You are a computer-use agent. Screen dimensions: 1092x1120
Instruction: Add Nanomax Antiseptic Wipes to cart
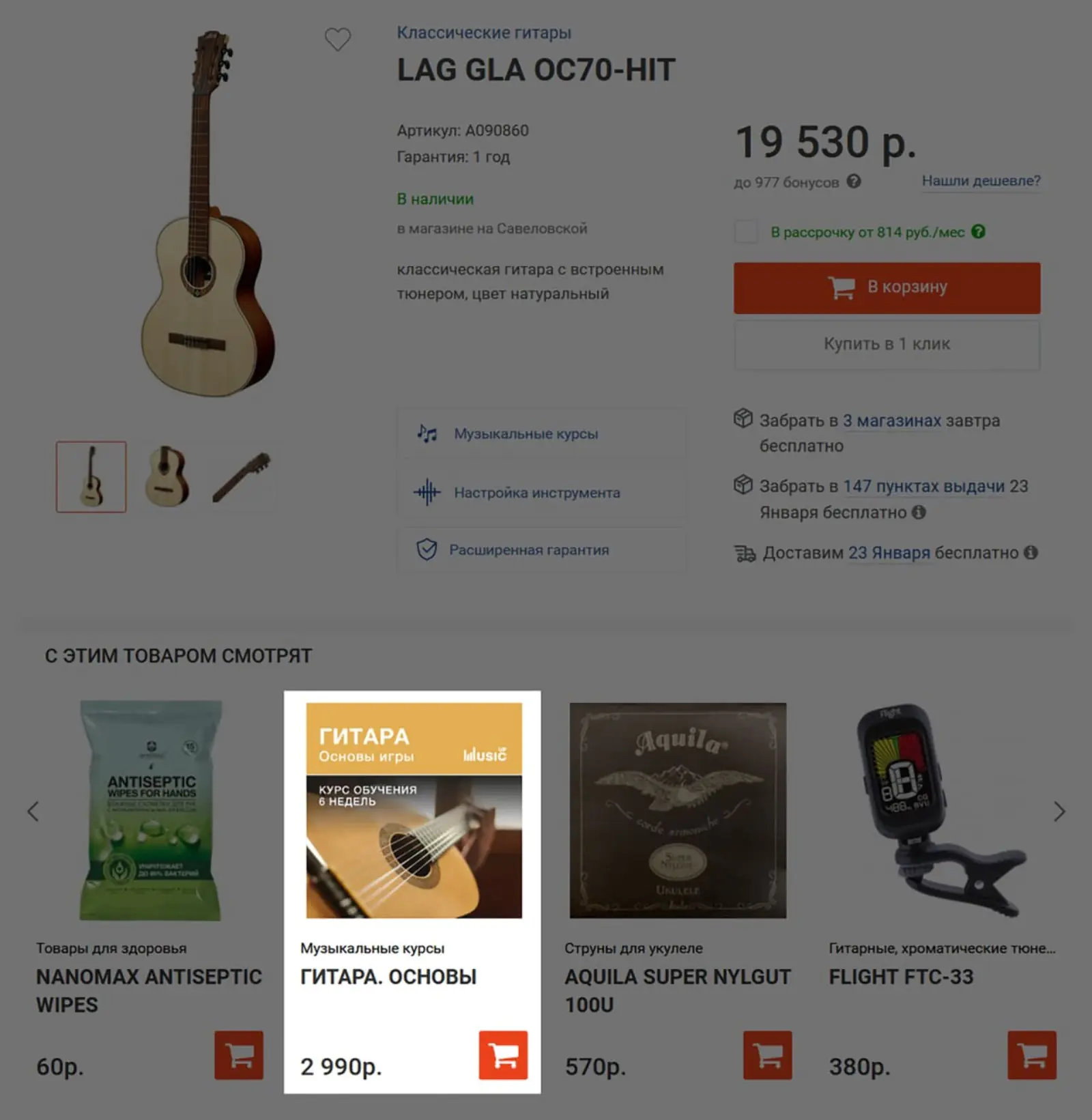pos(238,1055)
